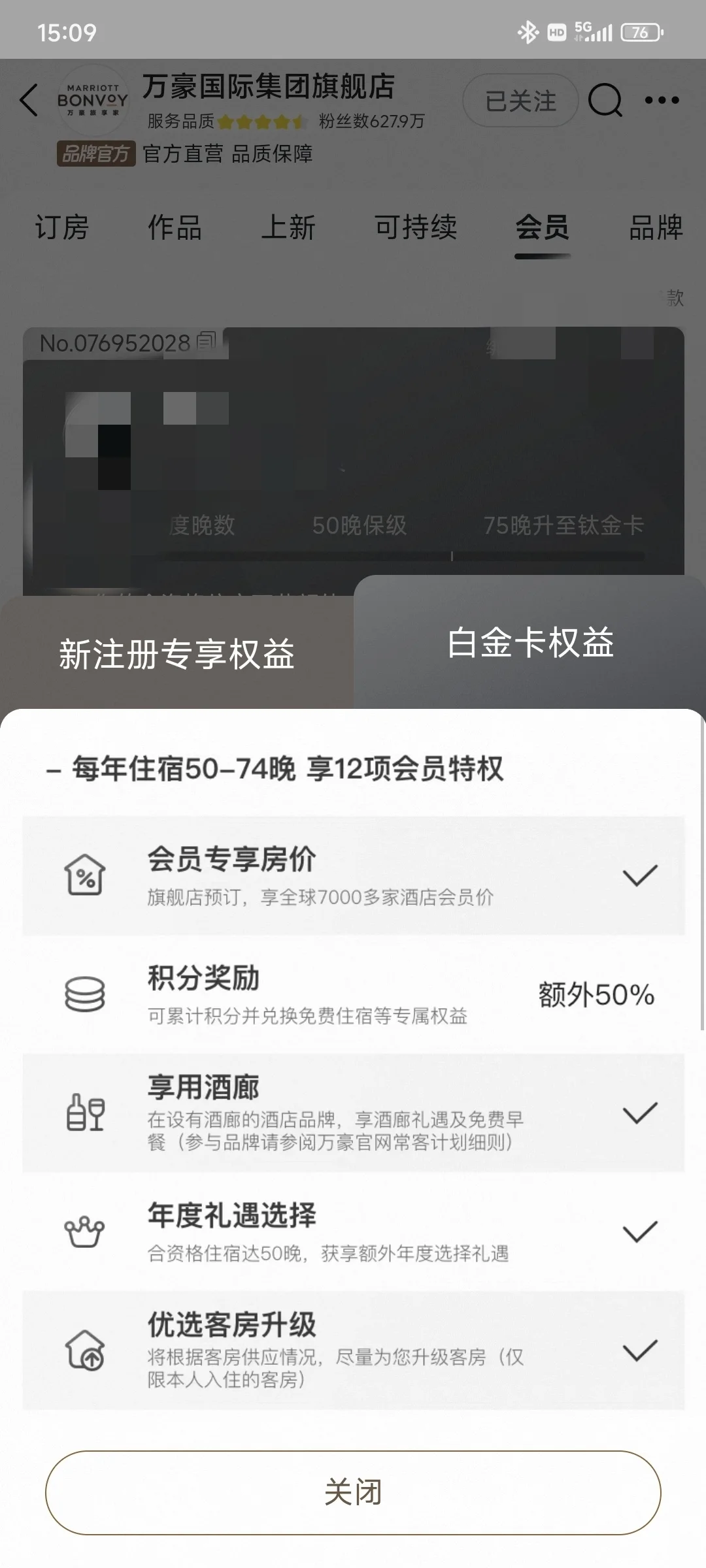Expand the 享用酒廊 benefit details
706x1568 pixels.
click(x=353, y=1113)
